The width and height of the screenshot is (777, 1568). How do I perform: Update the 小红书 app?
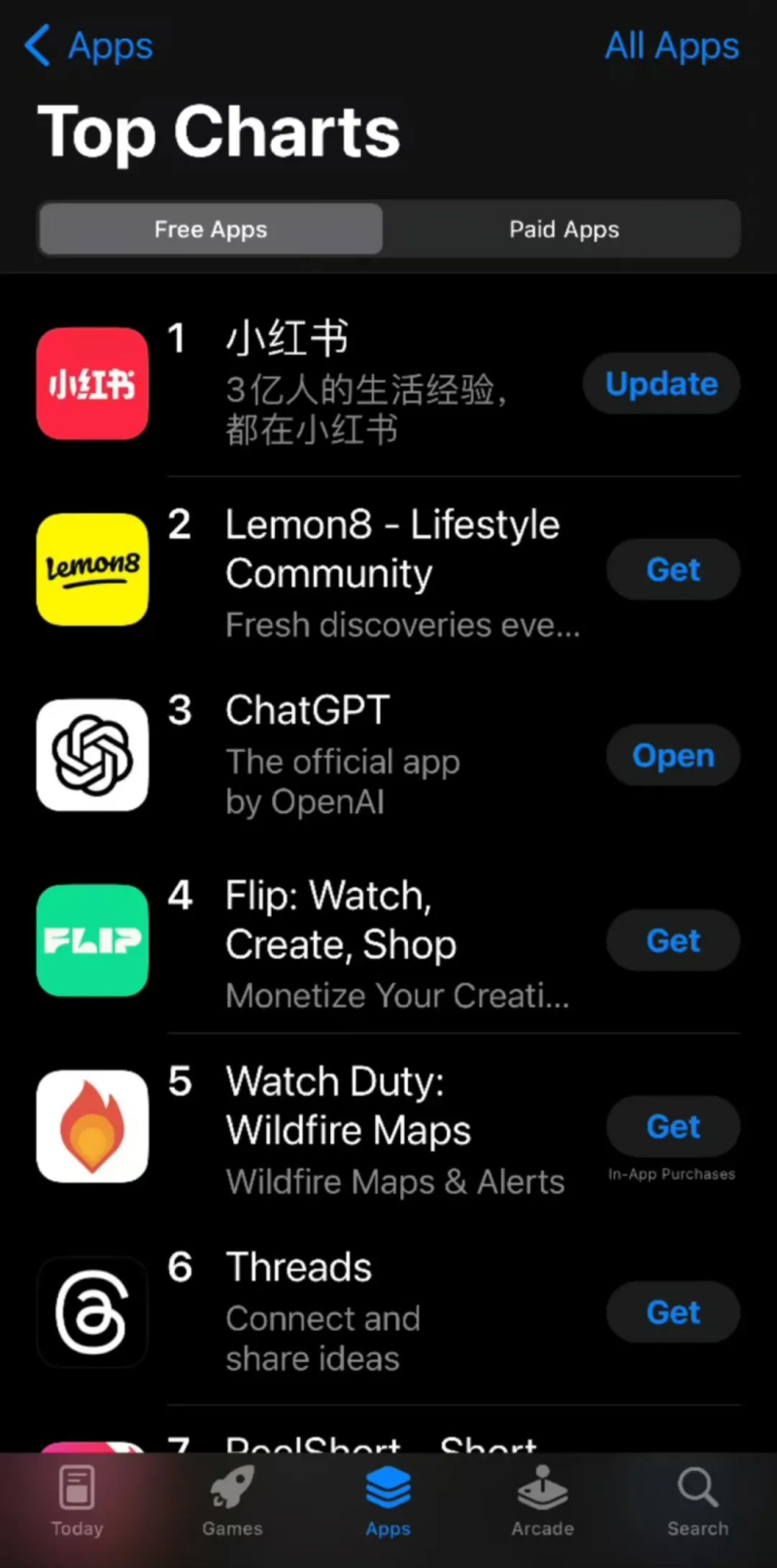click(661, 384)
